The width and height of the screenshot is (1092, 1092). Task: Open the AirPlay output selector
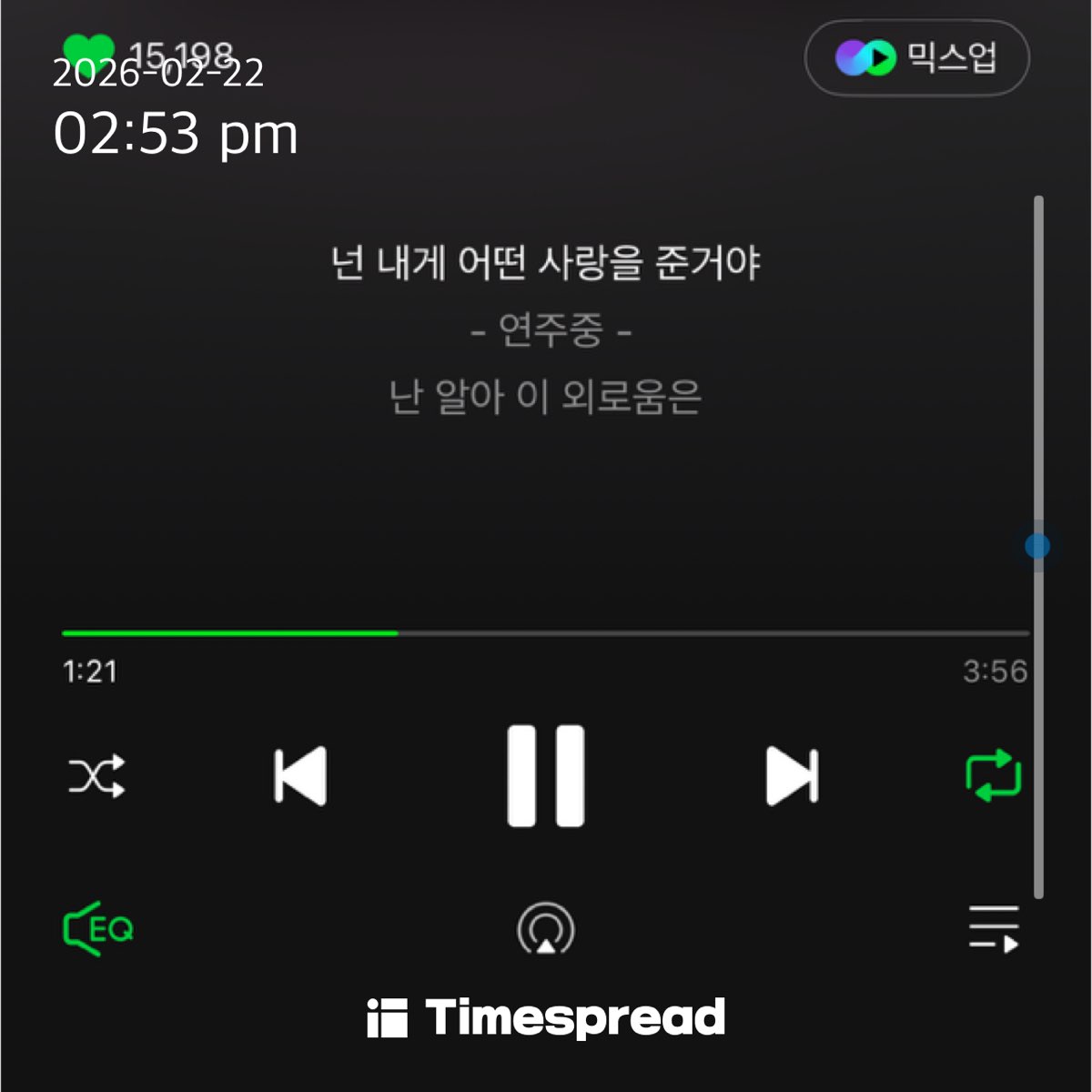[545, 929]
